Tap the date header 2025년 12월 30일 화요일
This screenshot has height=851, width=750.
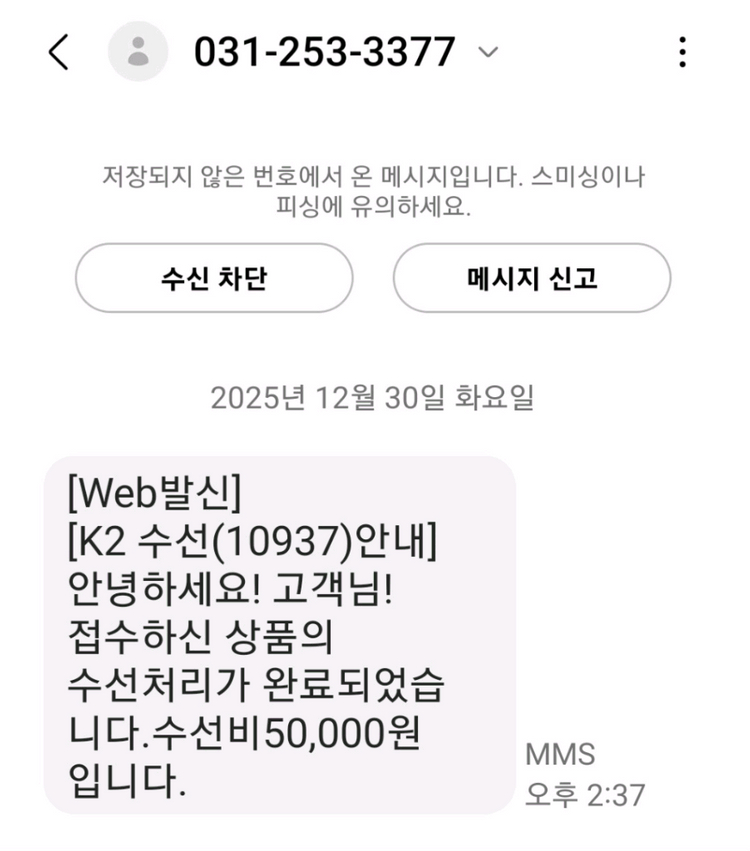coord(375,397)
